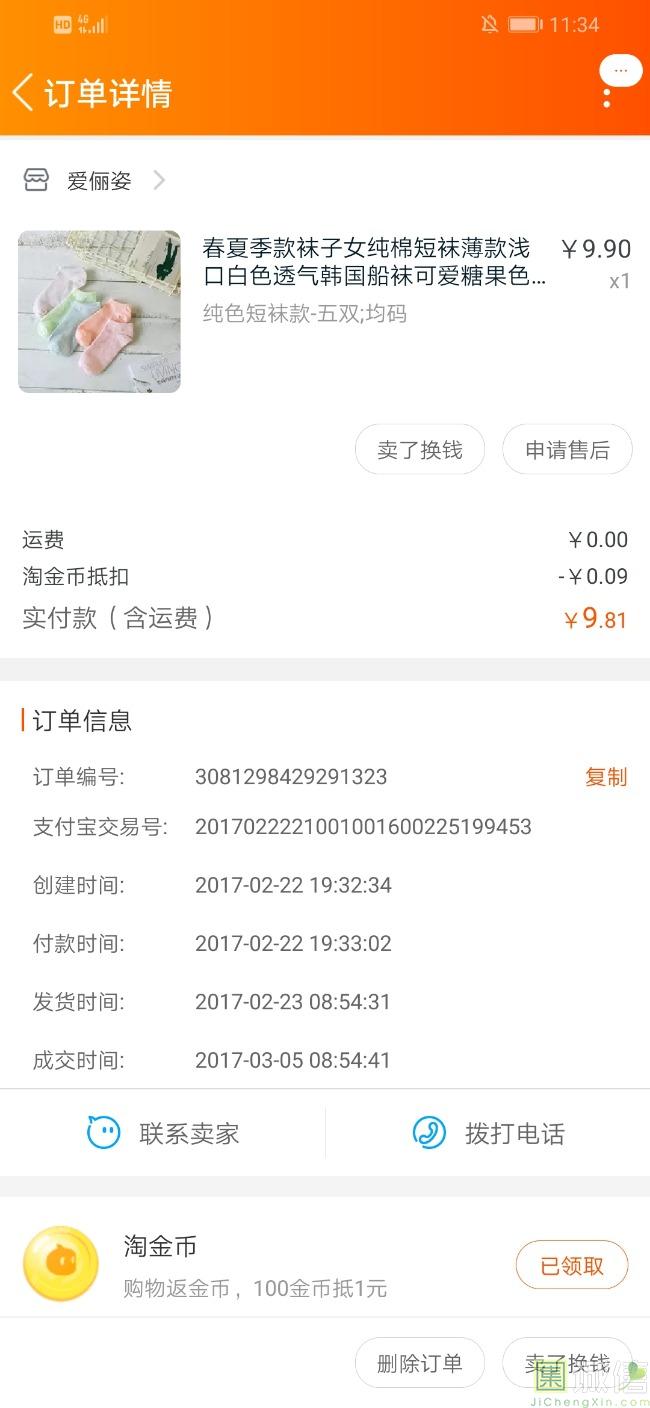
Task: Contact the seller via 联系卖家
Action: click(163, 1133)
